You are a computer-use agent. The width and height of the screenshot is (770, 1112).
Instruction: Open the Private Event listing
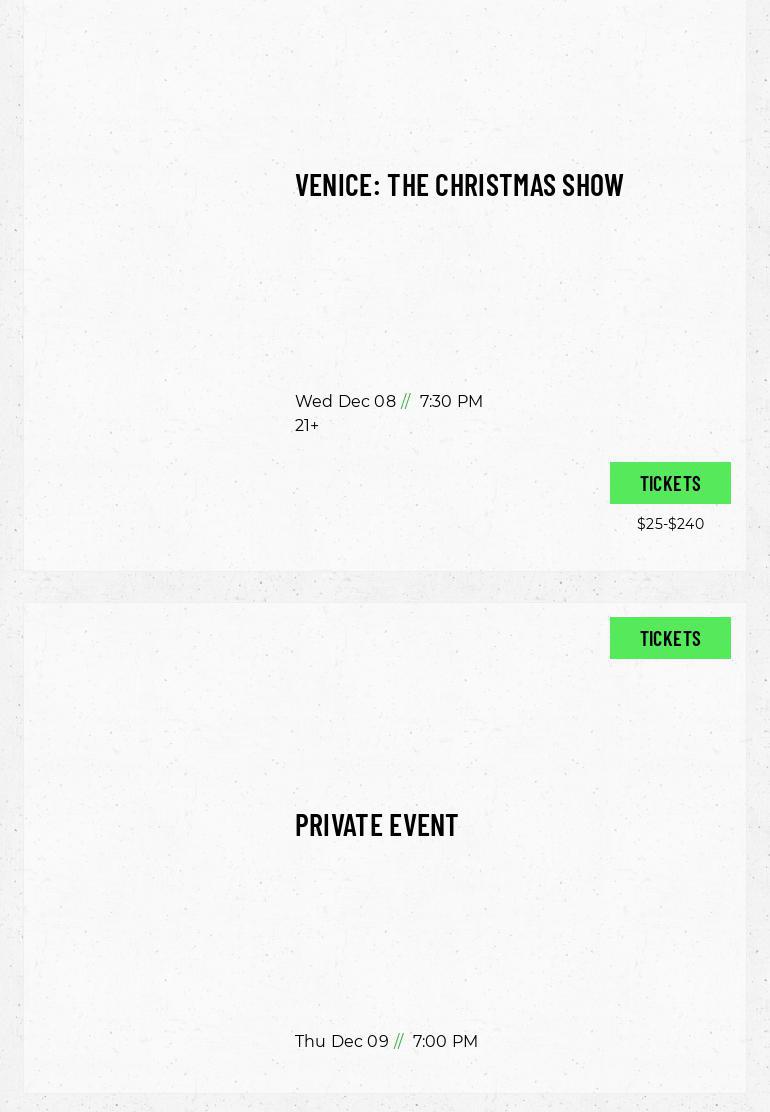(376, 825)
